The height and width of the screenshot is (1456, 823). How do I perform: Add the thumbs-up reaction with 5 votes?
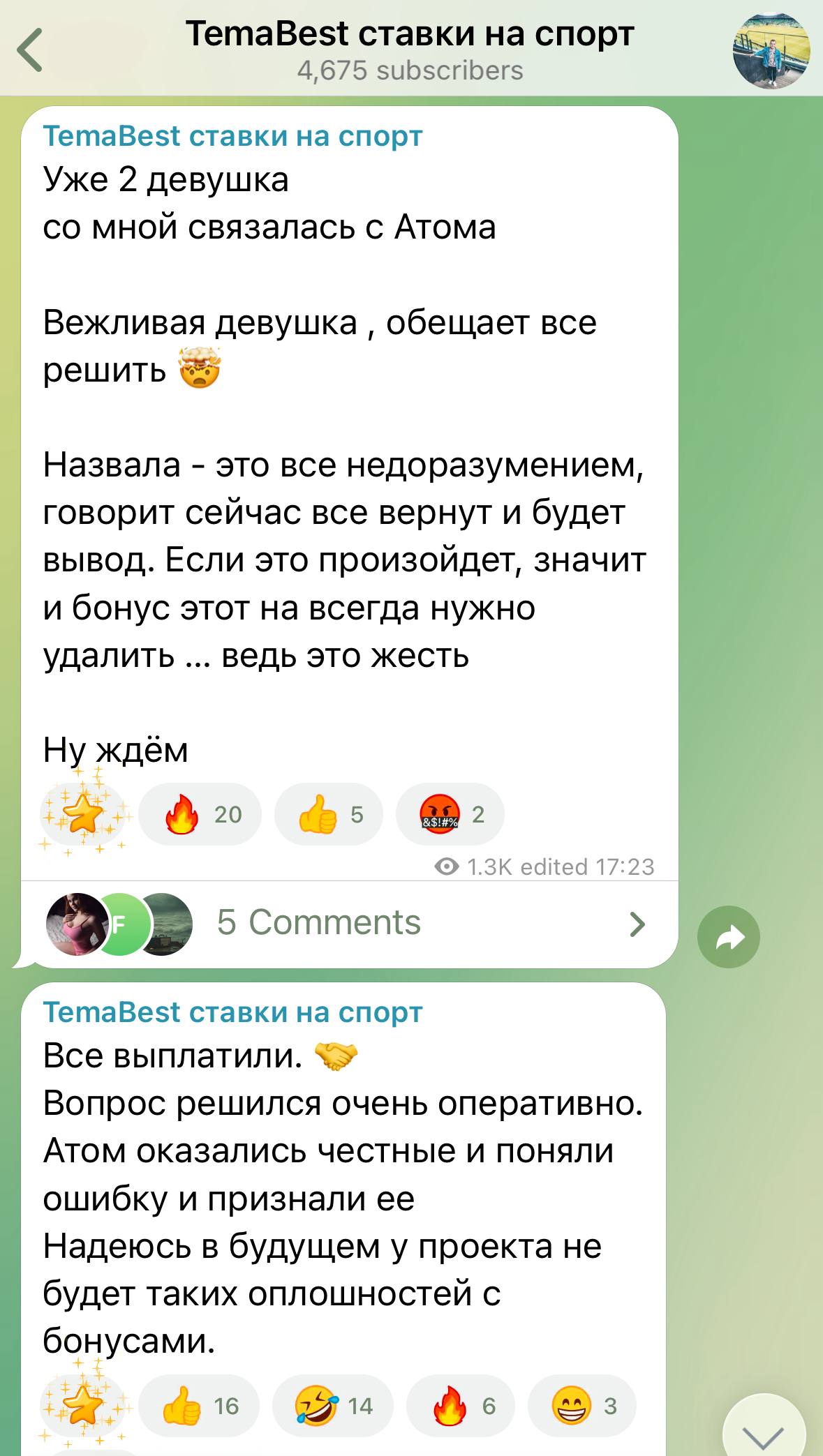329,814
